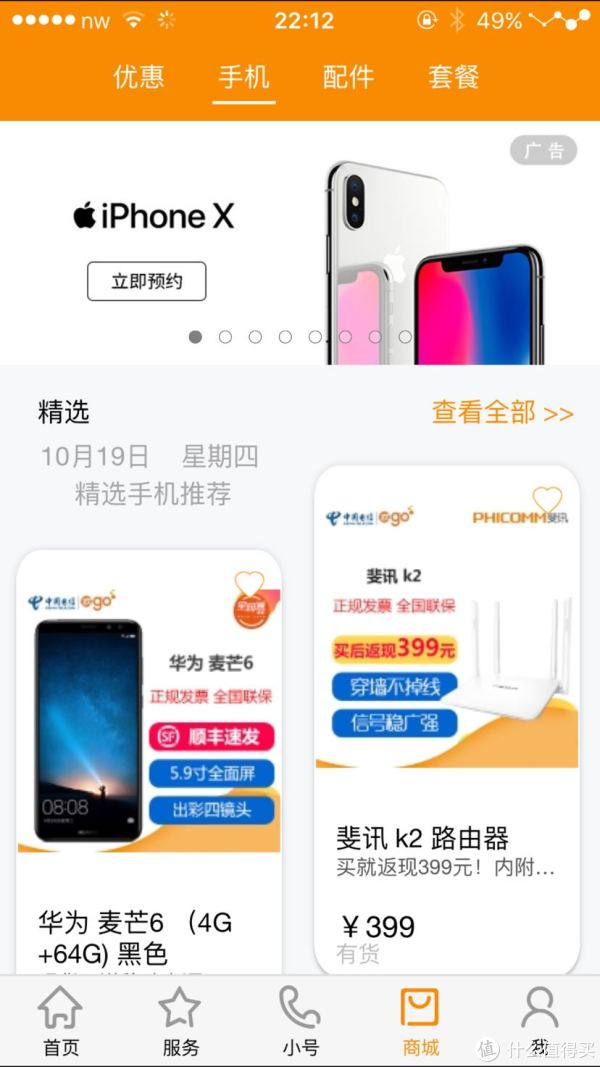Select the second banner page indicator dot
Viewport: 600px width, 1067px height.
pos(225,337)
